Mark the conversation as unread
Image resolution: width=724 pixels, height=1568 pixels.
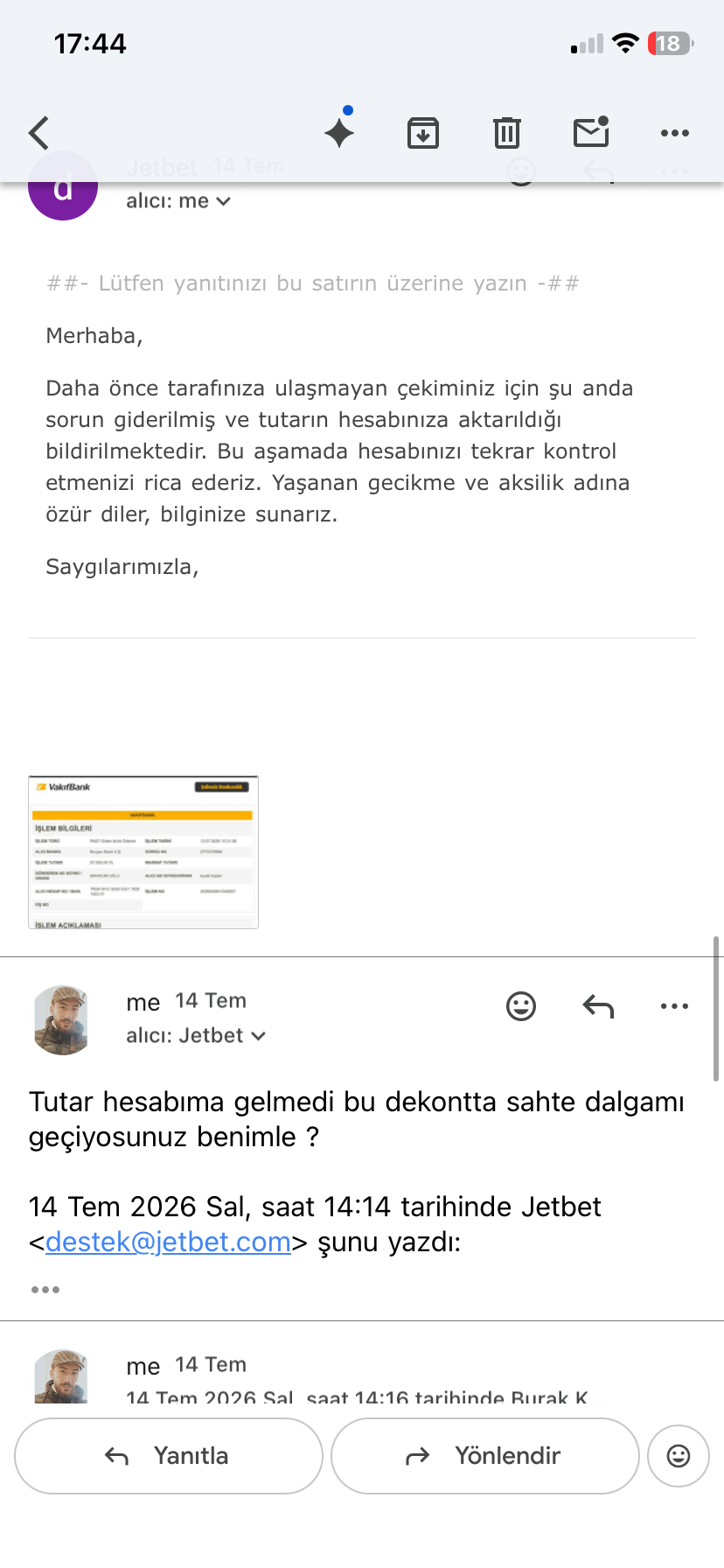click(x=591, y=132)
